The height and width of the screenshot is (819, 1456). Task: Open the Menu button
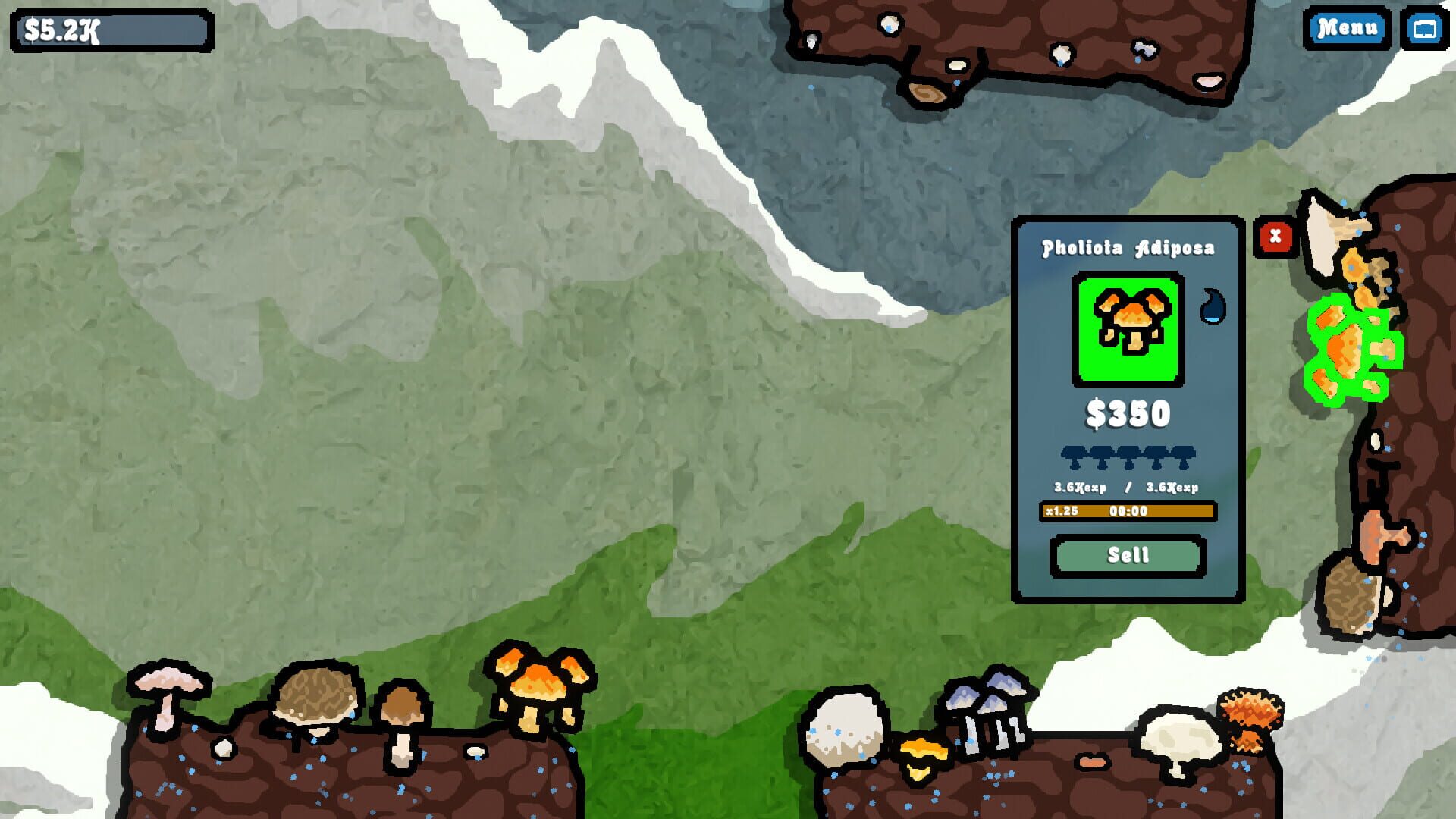1347,29
